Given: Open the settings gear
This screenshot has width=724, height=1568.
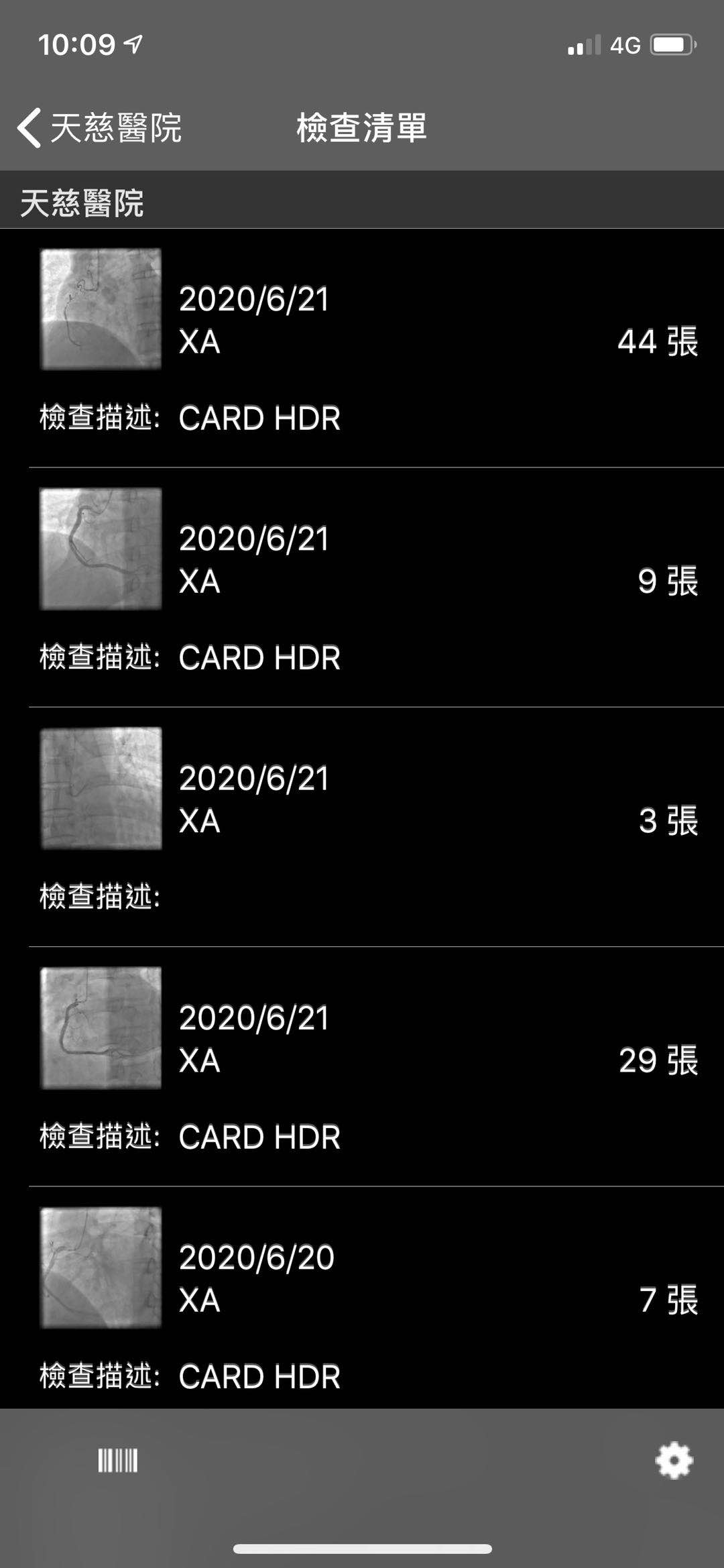Looking at the screenshot, I should (673, 1460).
